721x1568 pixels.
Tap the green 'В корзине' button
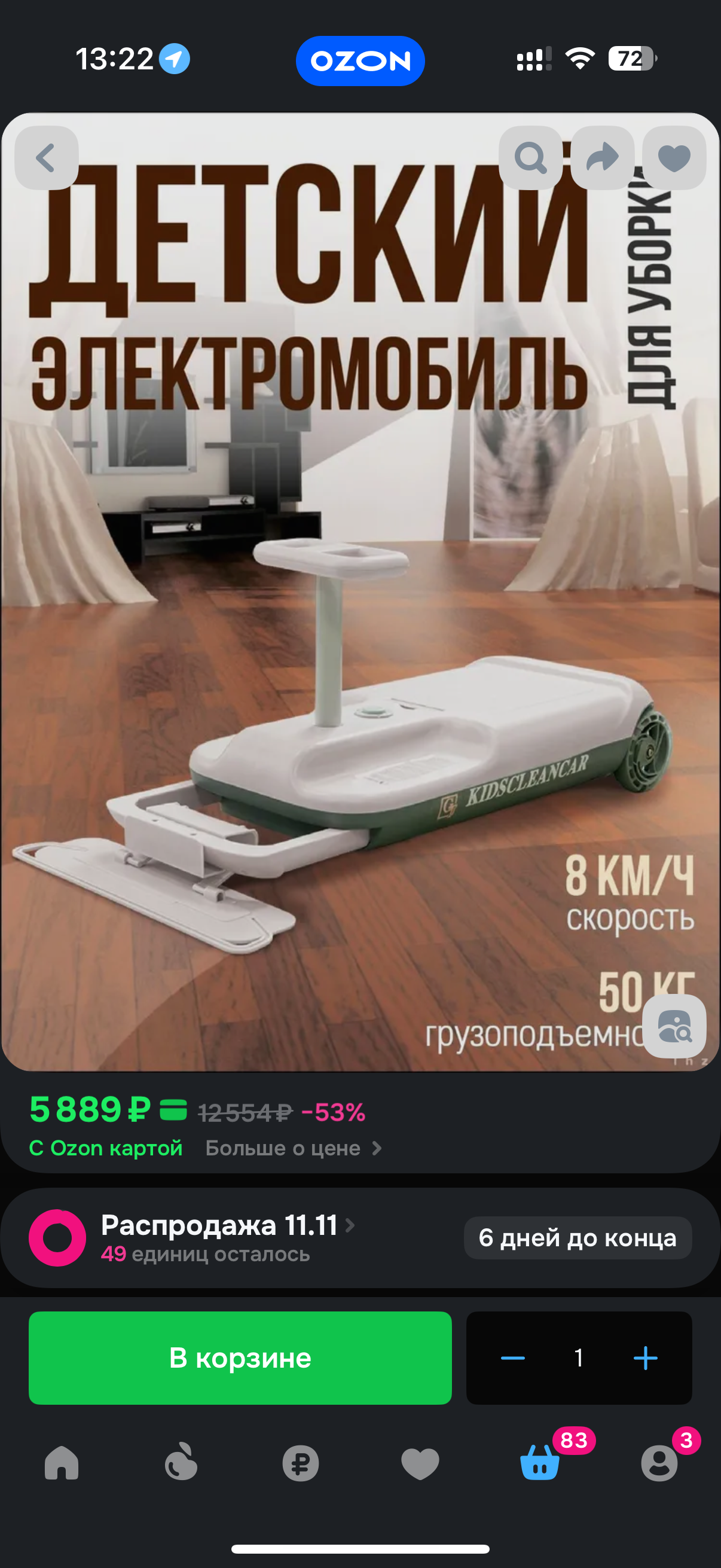coord(240,1357)
